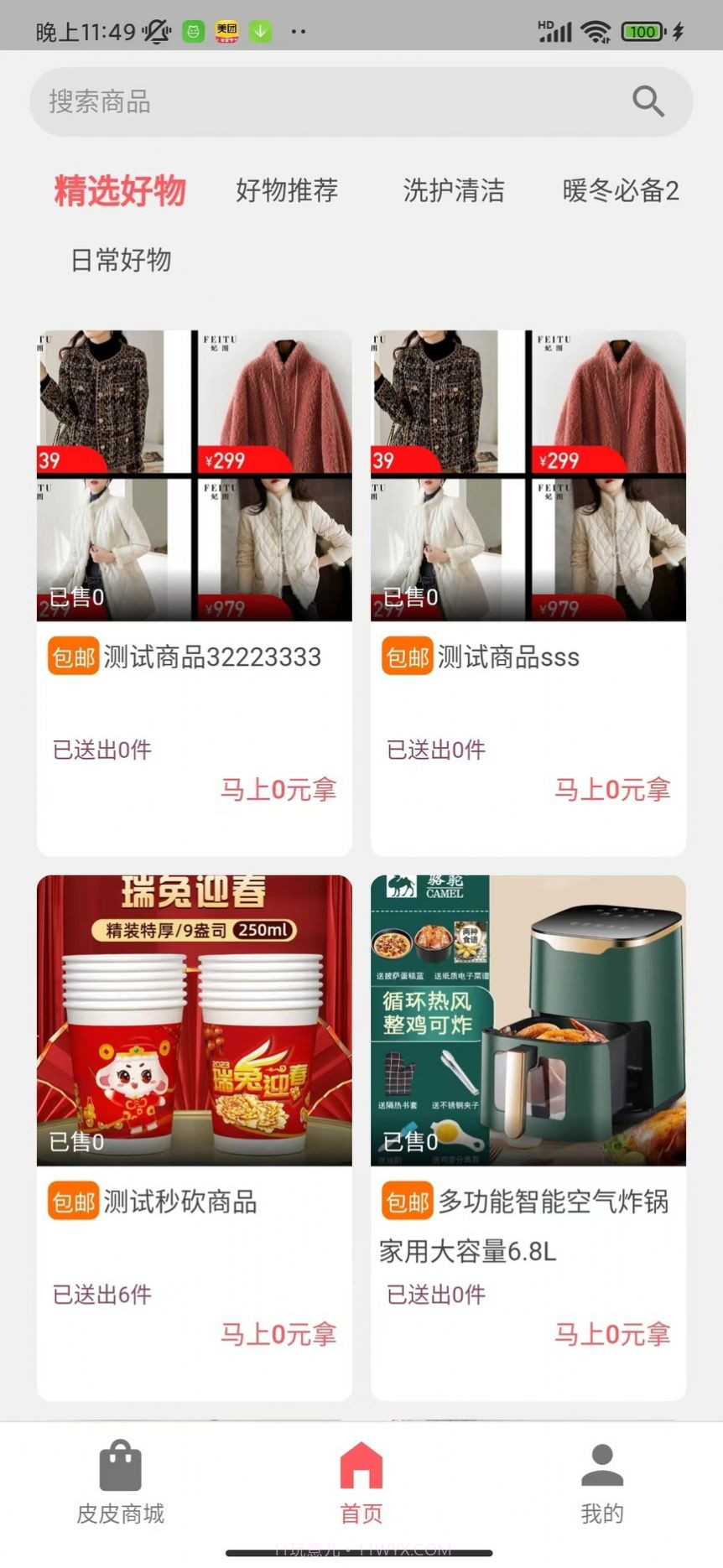Switch to the 好物推荐 tab
723x1568 pixels.
tap(287, 191)
